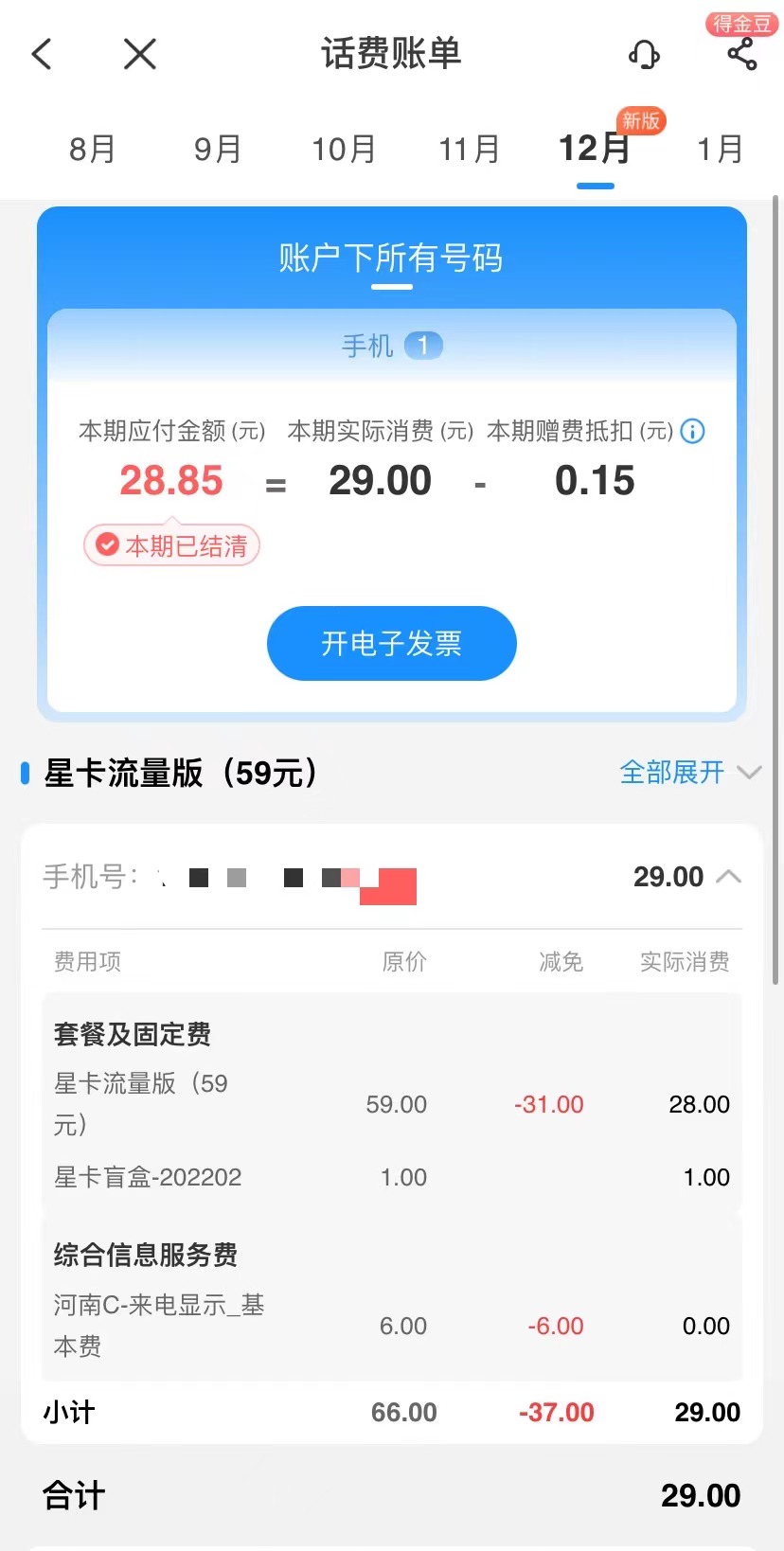
Task: Tap the back arrow
Action: click(x=41, y=54)
